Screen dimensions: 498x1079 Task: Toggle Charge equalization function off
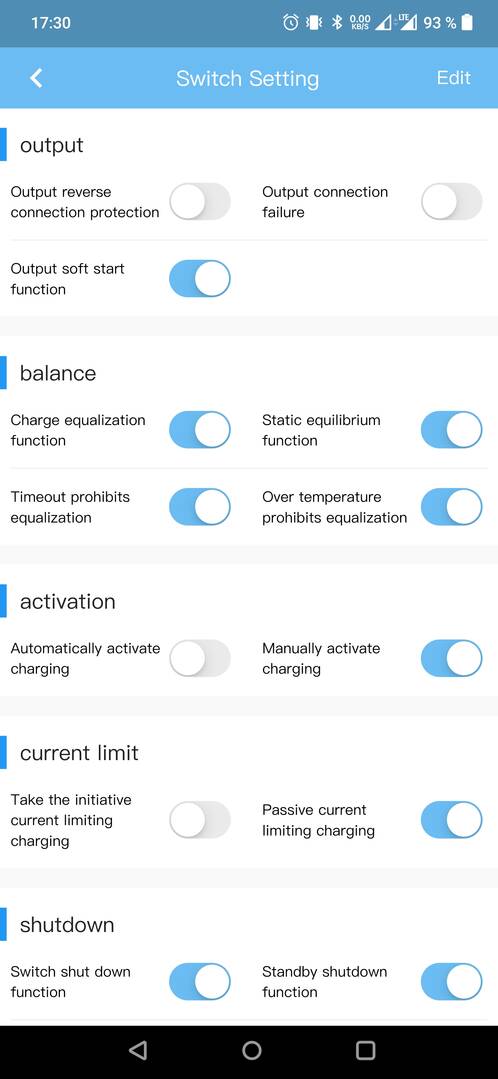tap(199, 430)
